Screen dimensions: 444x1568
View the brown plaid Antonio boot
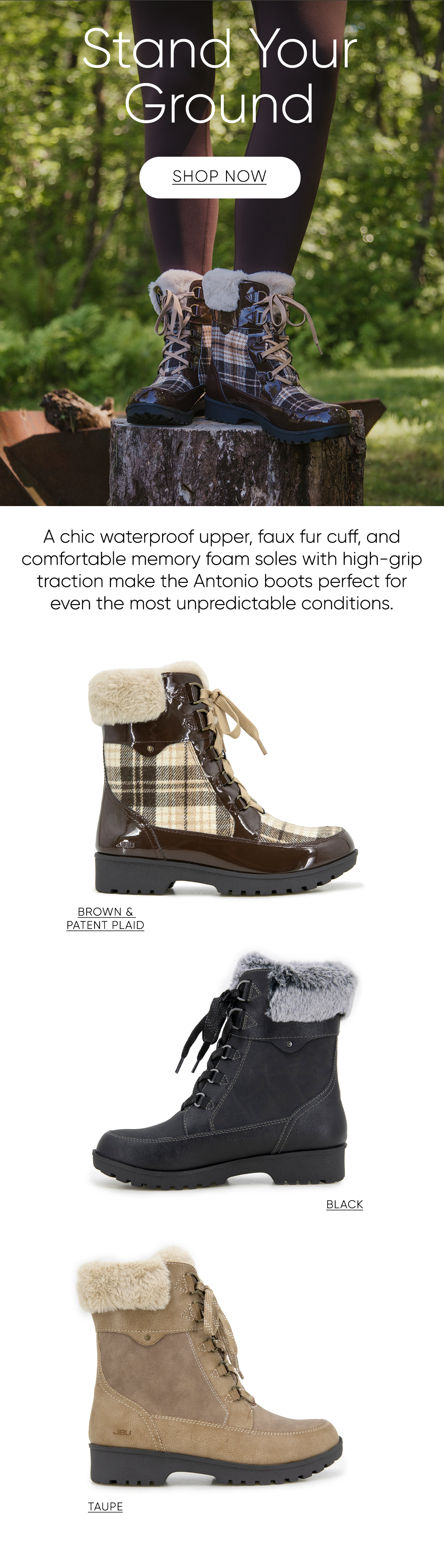[223, 779]
